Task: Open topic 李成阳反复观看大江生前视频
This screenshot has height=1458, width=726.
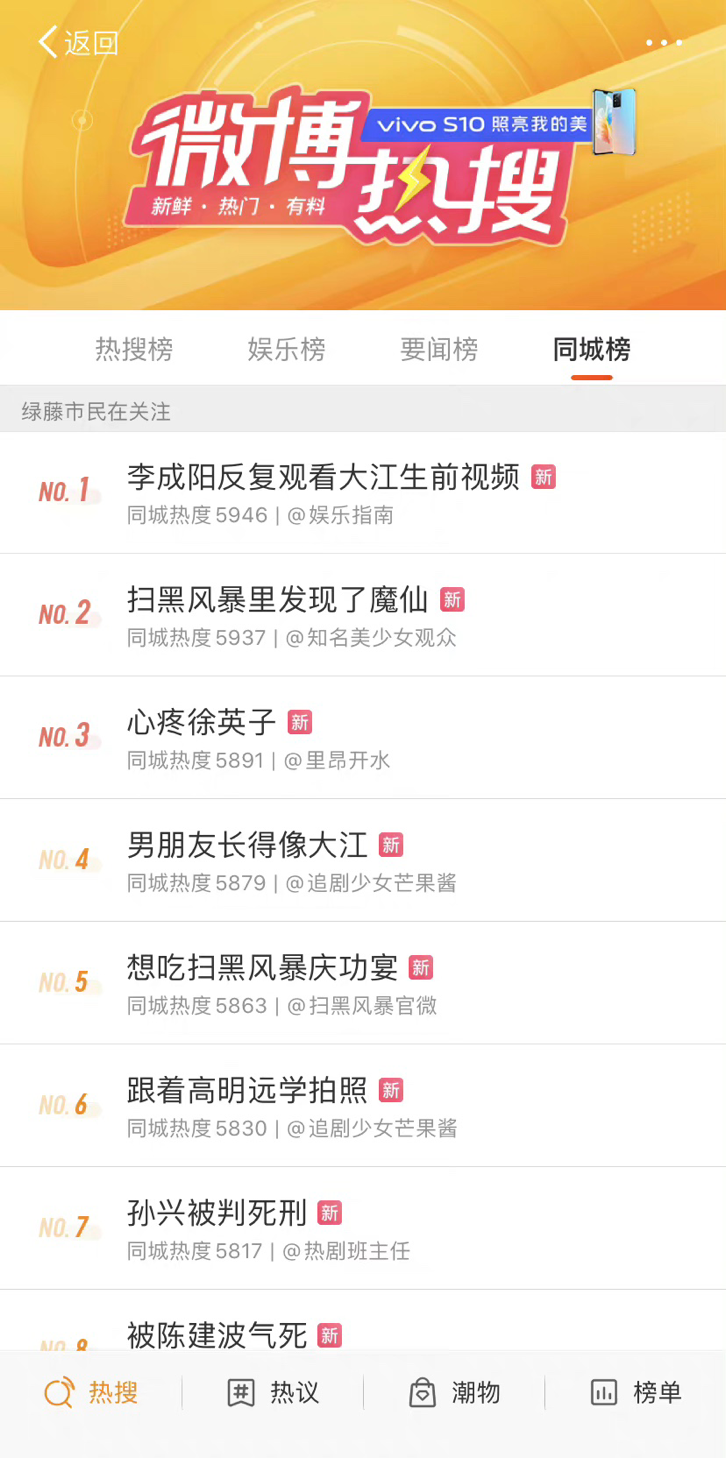Action: 323,478
